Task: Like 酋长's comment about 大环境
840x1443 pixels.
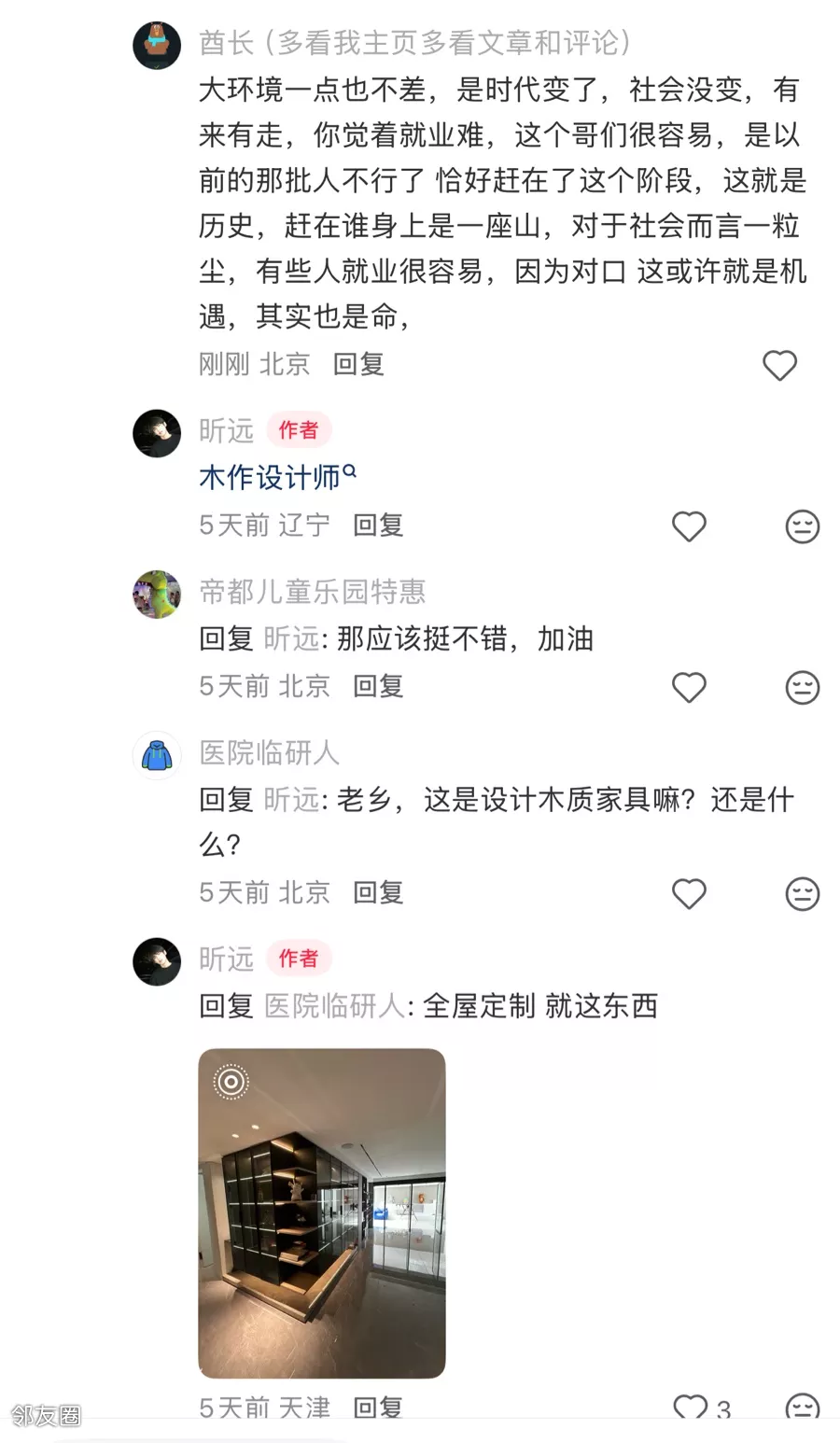Action: (779, 365)
